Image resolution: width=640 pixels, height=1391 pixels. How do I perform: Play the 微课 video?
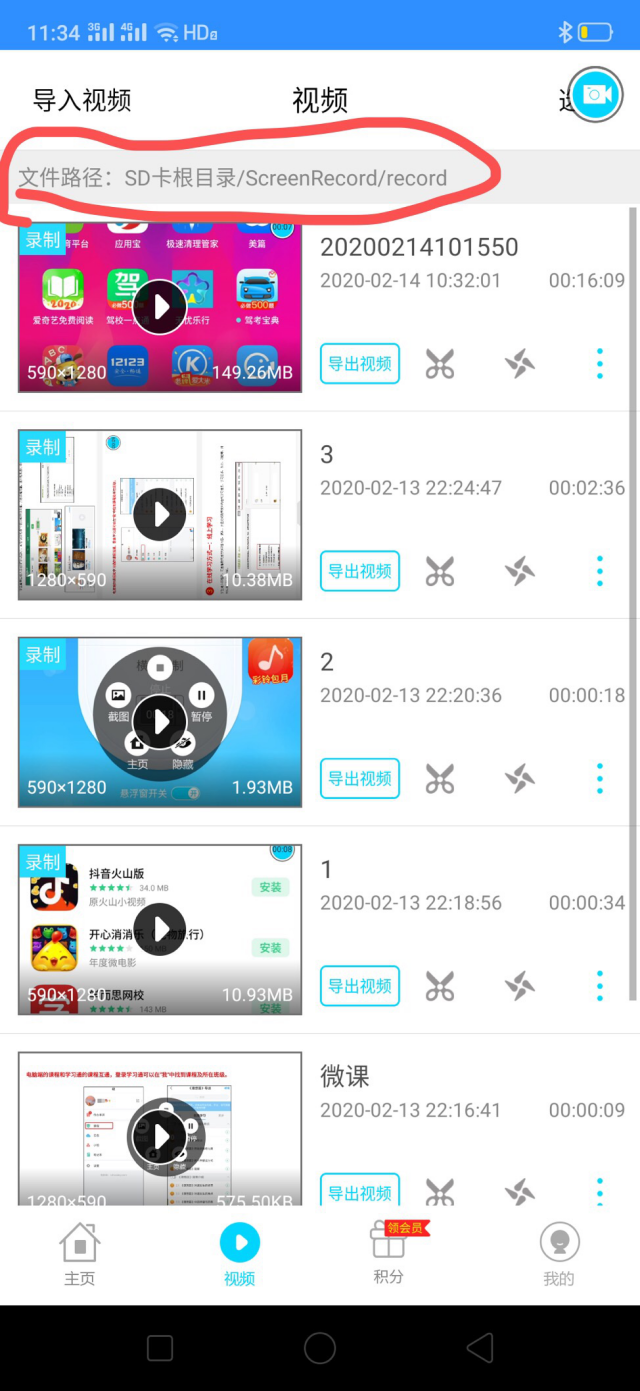160,1135
